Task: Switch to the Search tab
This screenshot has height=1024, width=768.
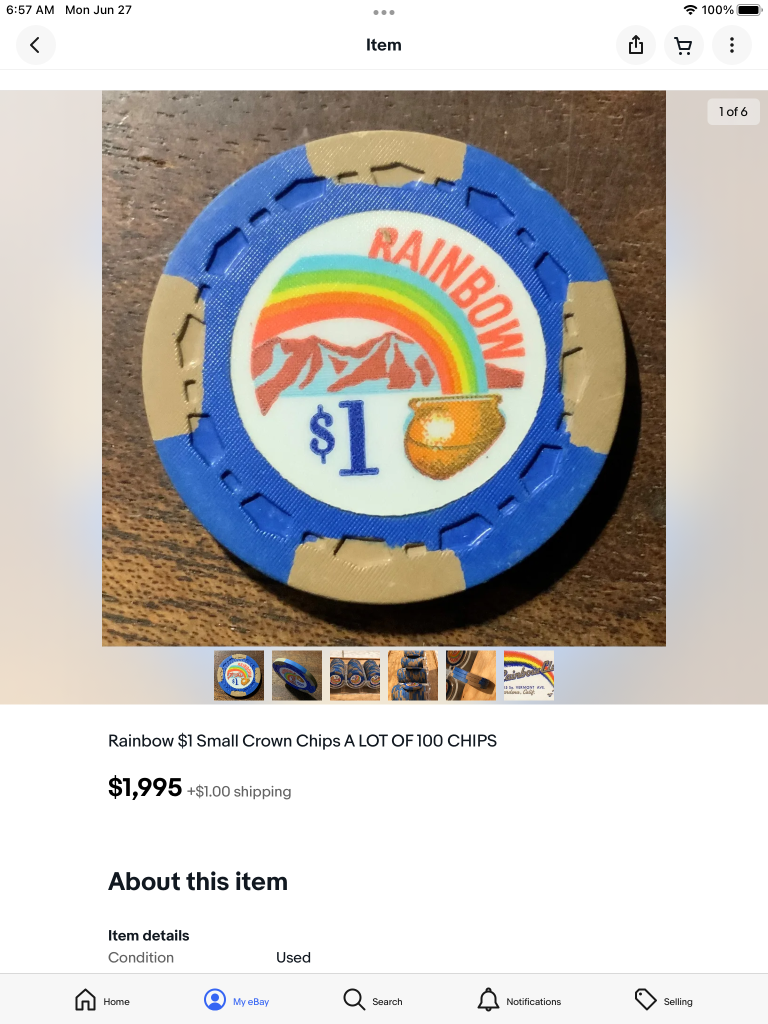Action: coord(372,1000)
